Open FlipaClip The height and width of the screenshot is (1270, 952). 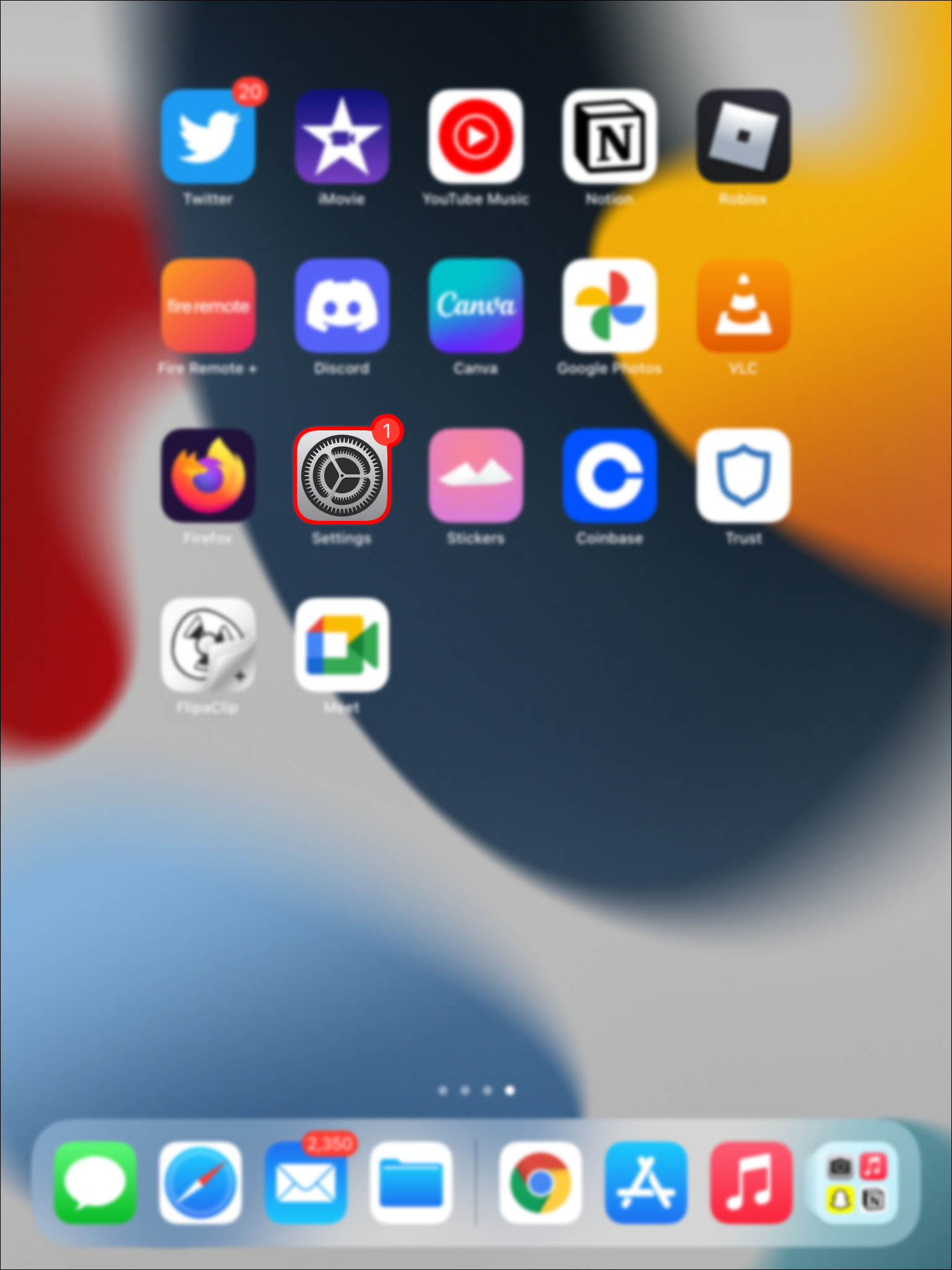208,645
